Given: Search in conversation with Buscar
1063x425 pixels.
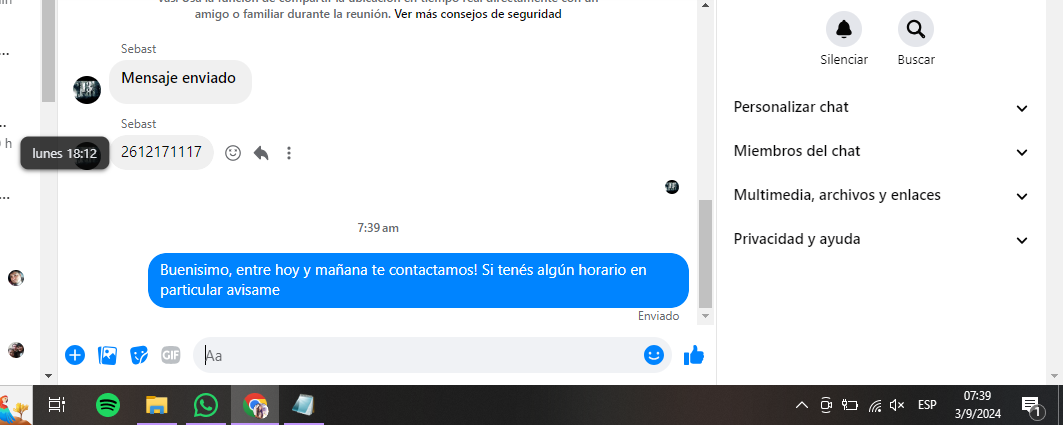Looking at the screenshot, I should (915, 29).
